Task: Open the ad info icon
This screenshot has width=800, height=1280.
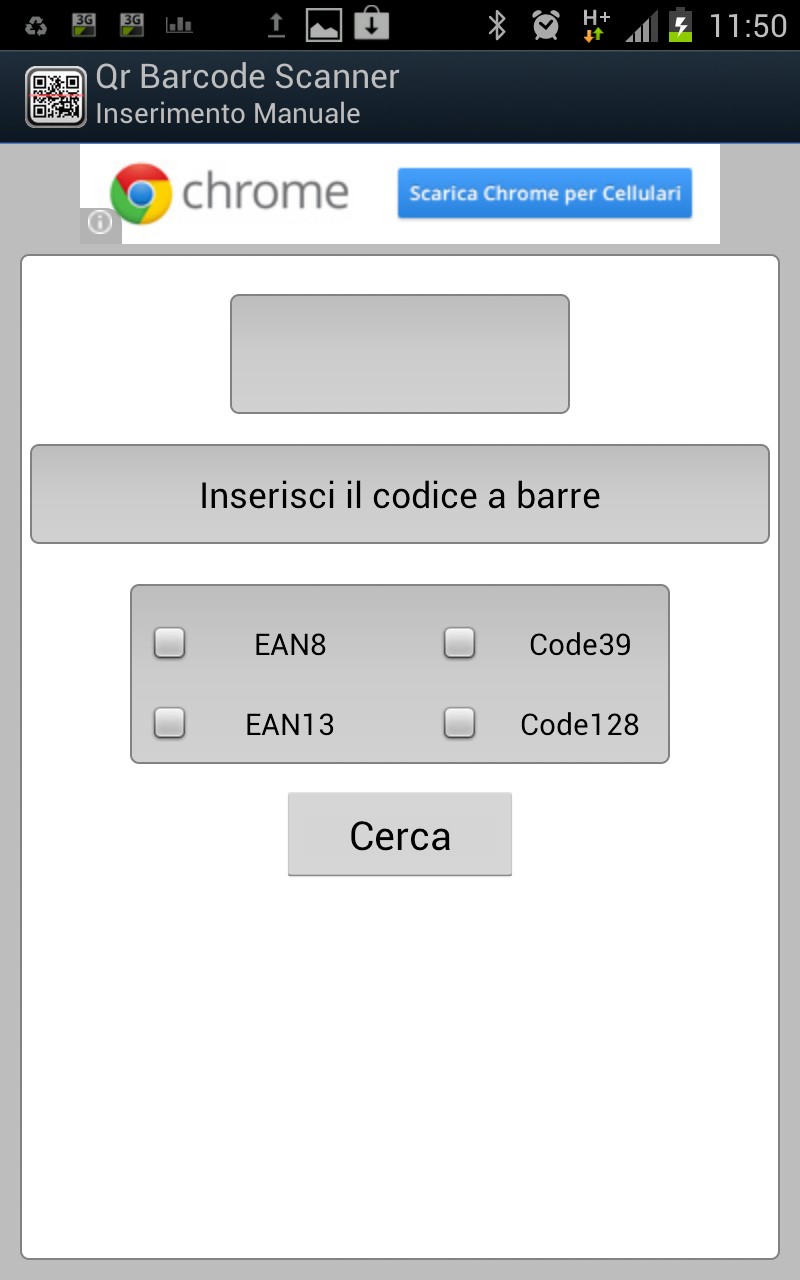Action: pyautogui.click(x=100, y=223)
